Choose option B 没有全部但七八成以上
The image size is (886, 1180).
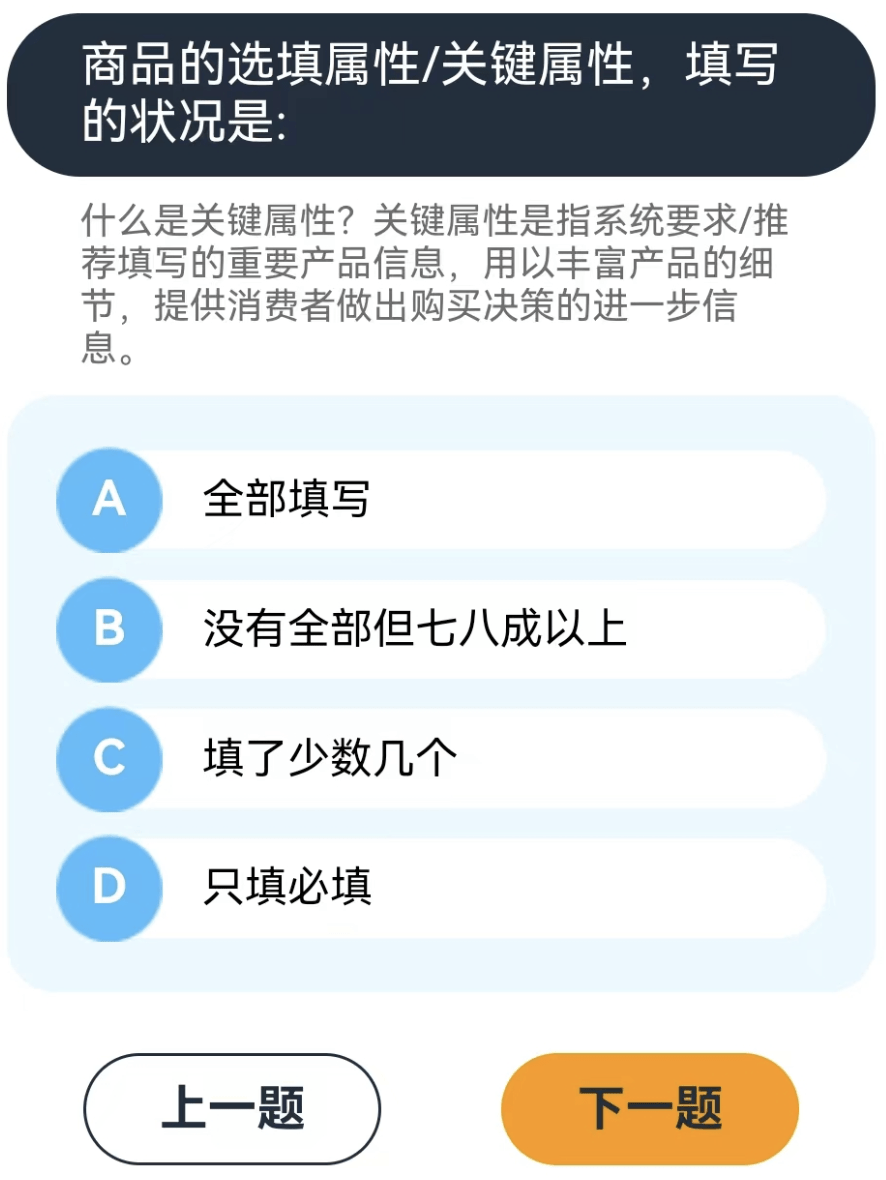(440, 629)
